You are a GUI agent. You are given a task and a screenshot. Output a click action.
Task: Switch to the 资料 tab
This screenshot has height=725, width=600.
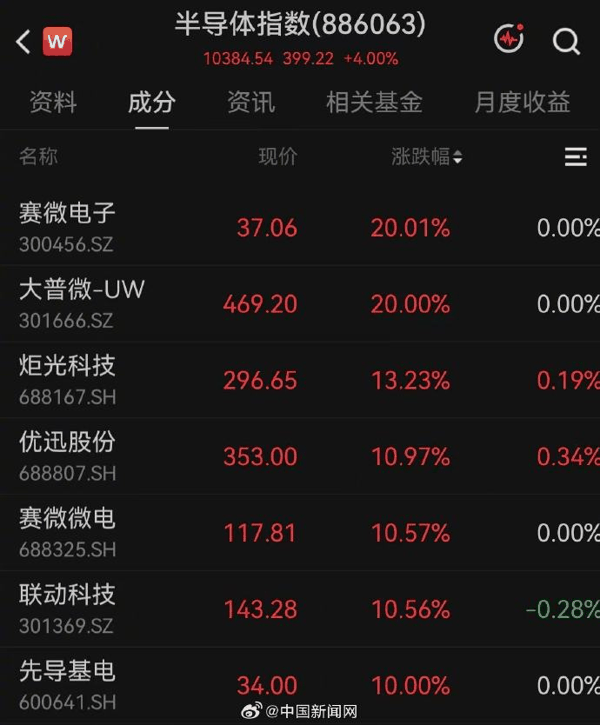(53, 102)
